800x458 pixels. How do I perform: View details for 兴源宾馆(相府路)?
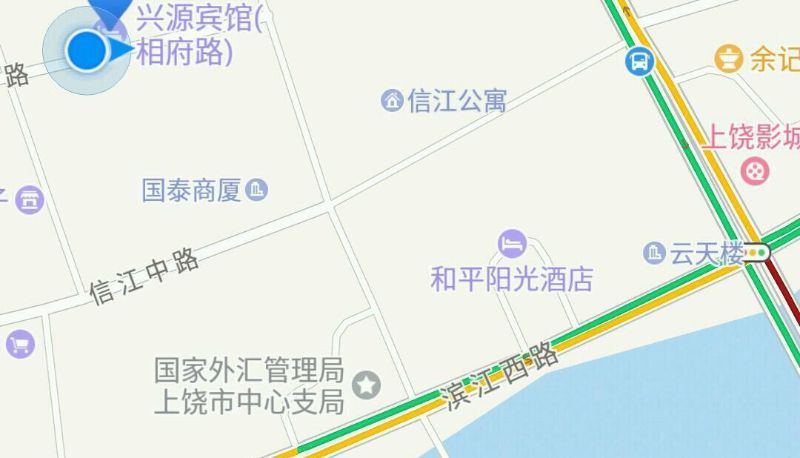[x=198, y=36]
